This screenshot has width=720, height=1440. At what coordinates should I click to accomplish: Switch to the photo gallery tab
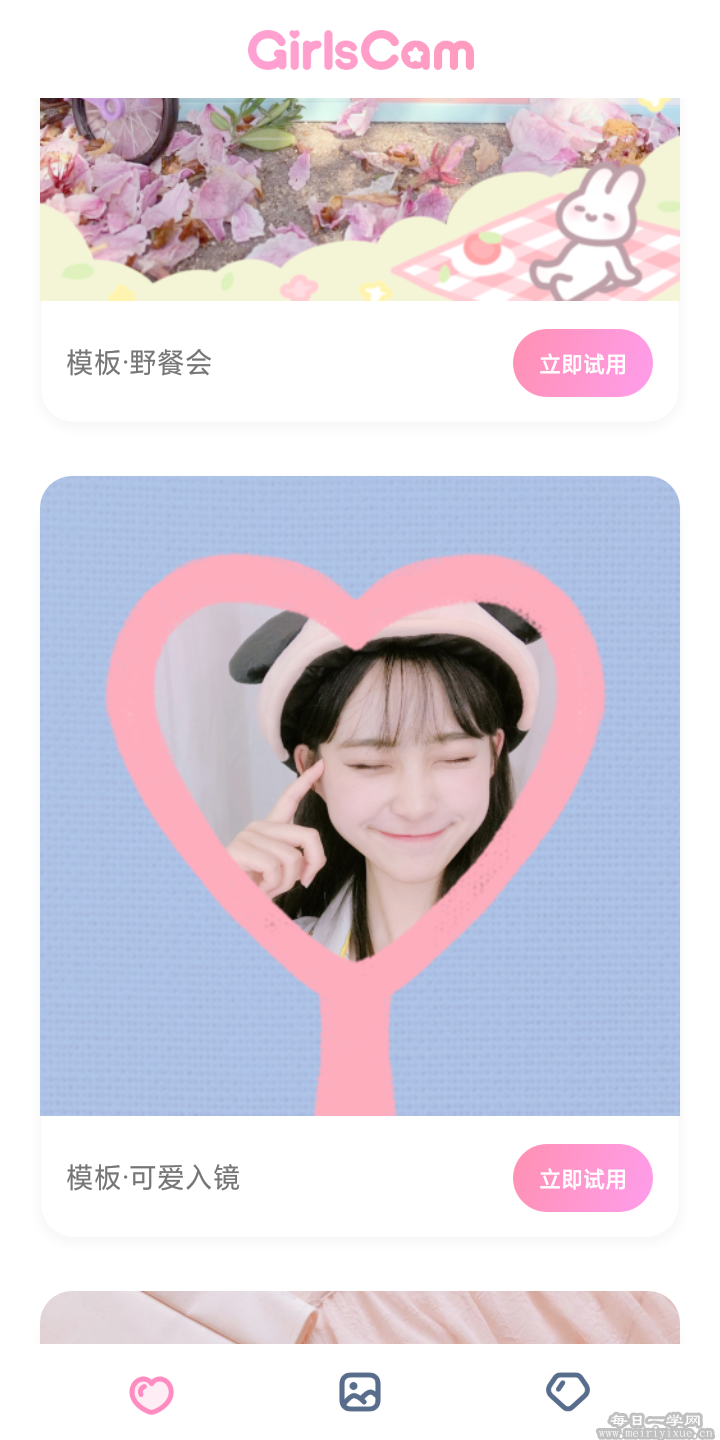(360, 1392)
